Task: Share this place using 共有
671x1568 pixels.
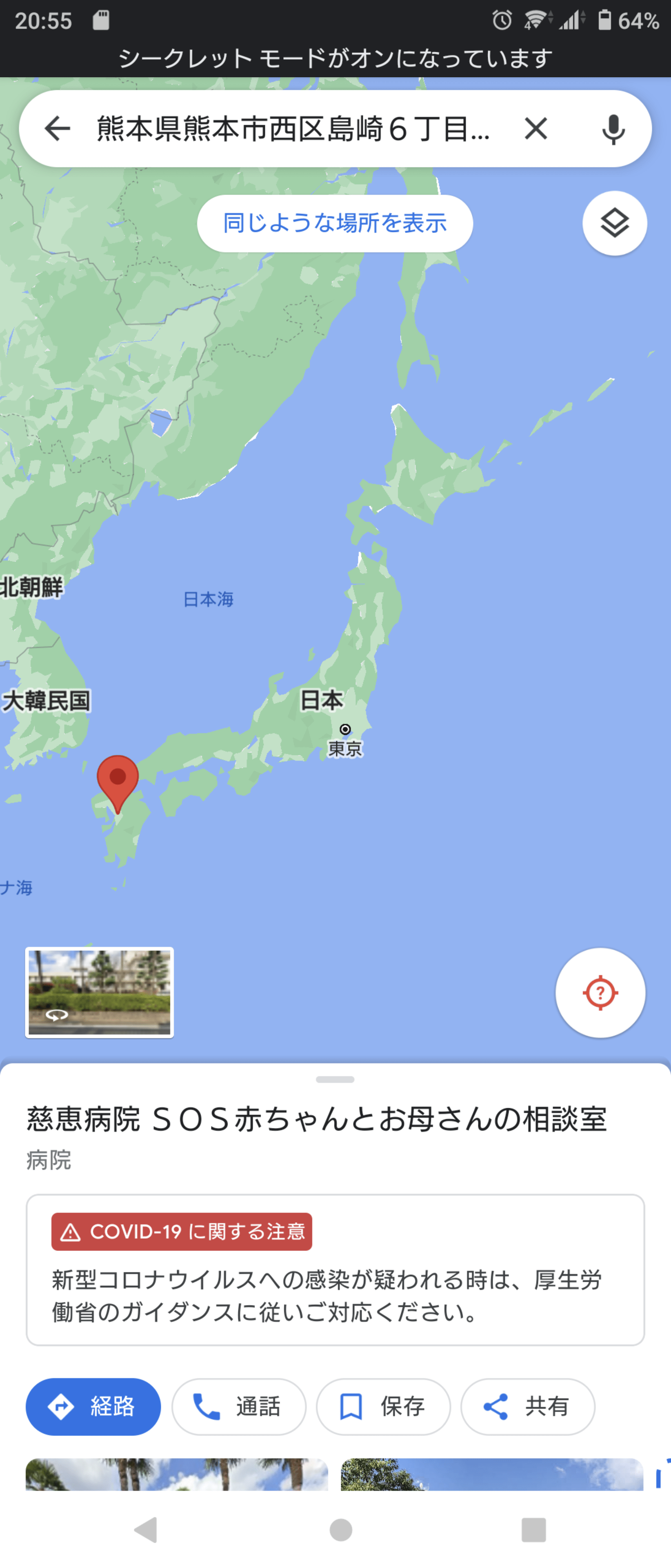Action: click(x=527, y=1406)
